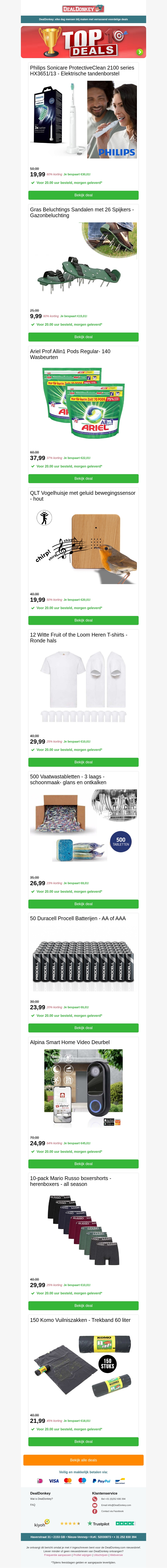Open the Gras Beluchtings Sandalen deal

pos(83,337)
